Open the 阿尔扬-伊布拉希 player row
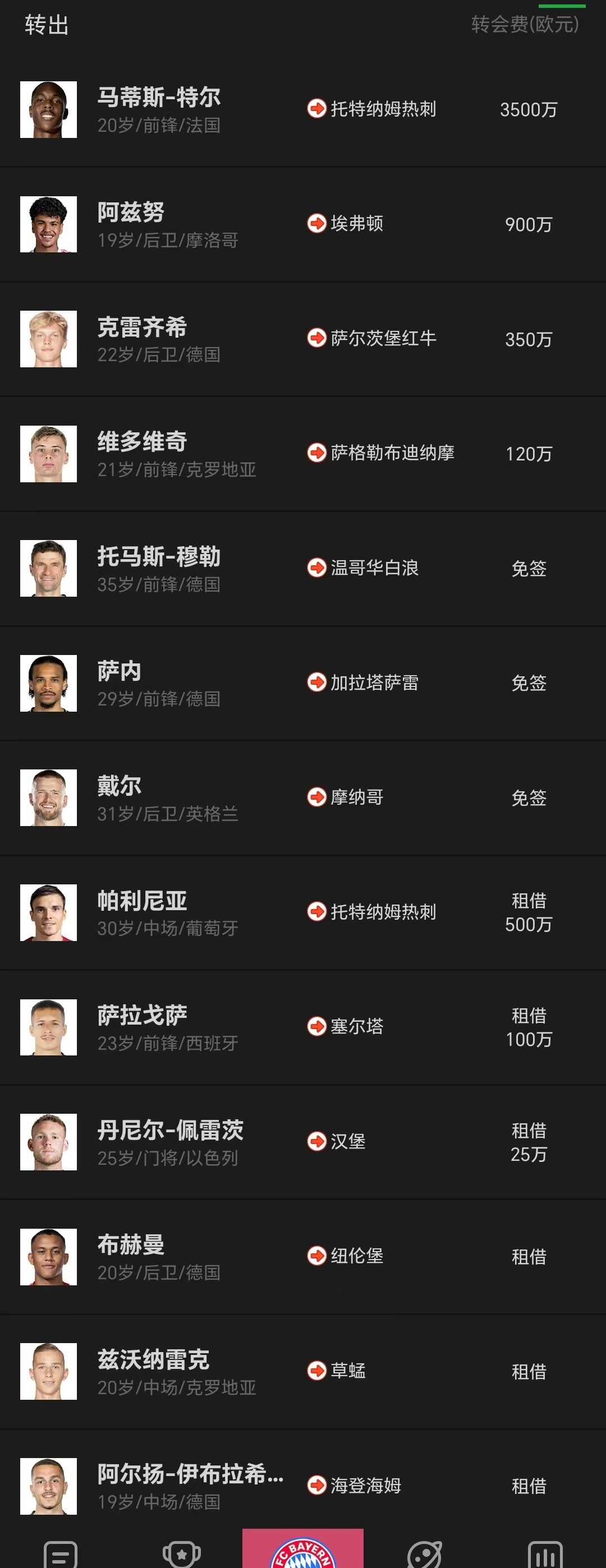 302,1486
